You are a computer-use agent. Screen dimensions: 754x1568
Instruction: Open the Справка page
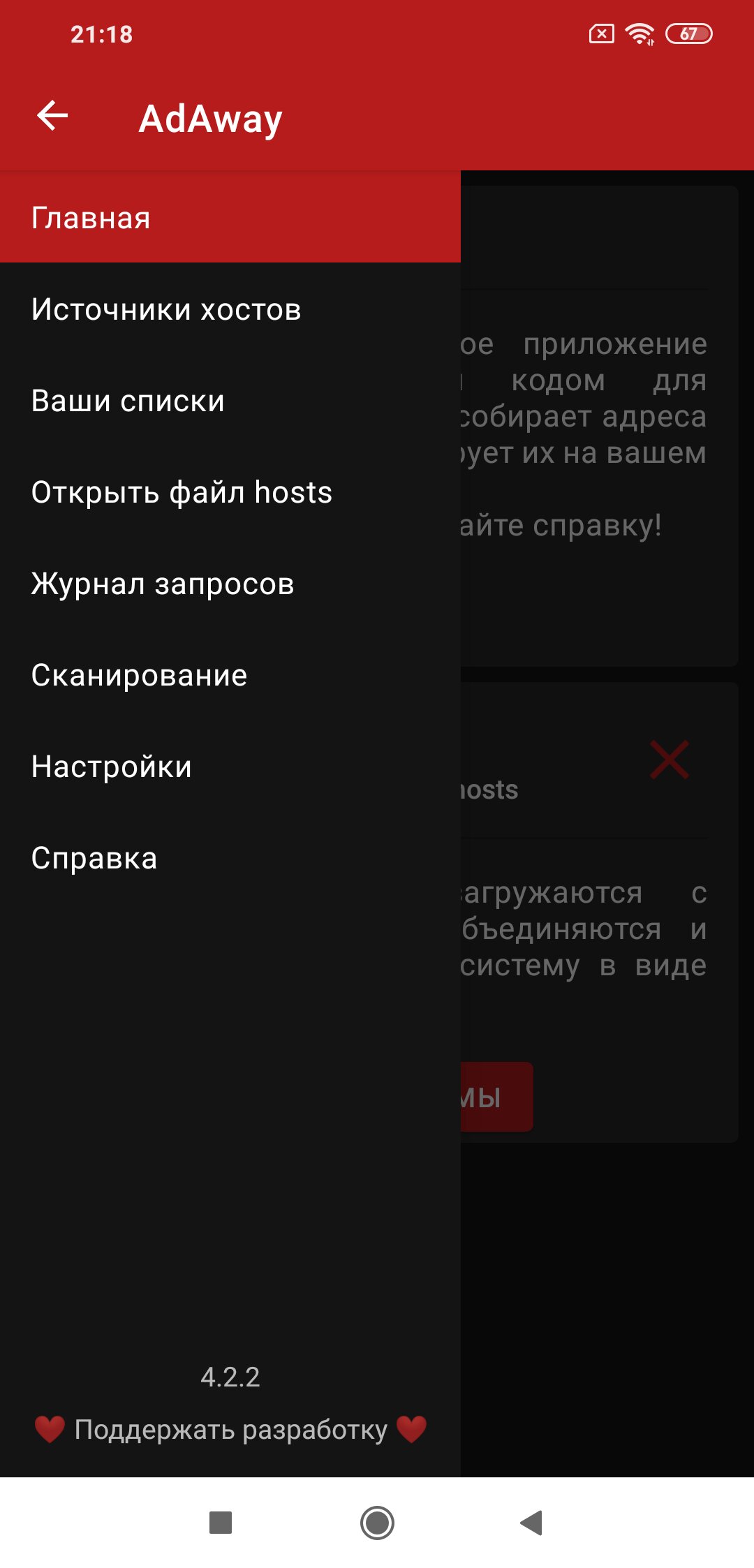pos(230,858)
